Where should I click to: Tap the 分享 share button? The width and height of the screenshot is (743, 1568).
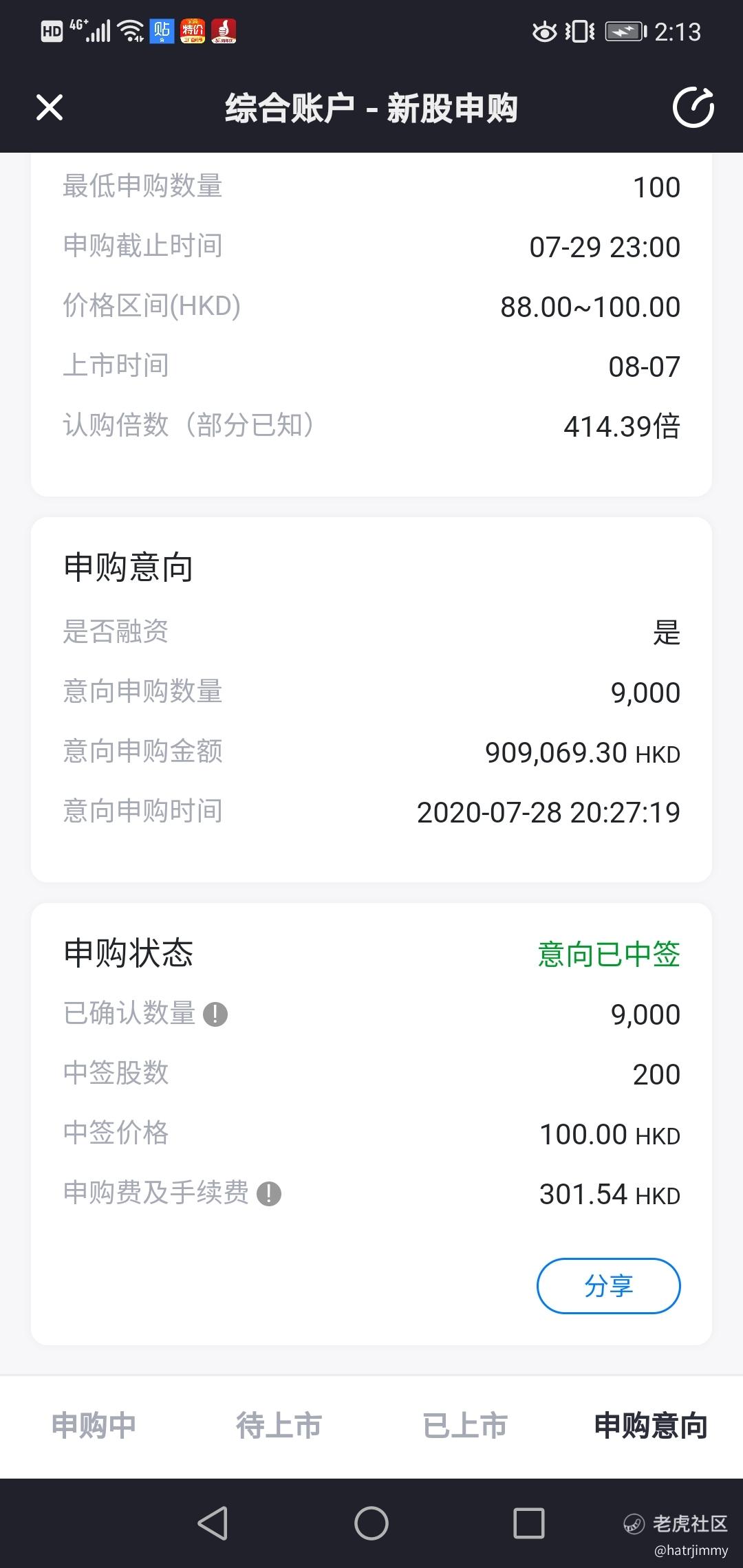608,1285
